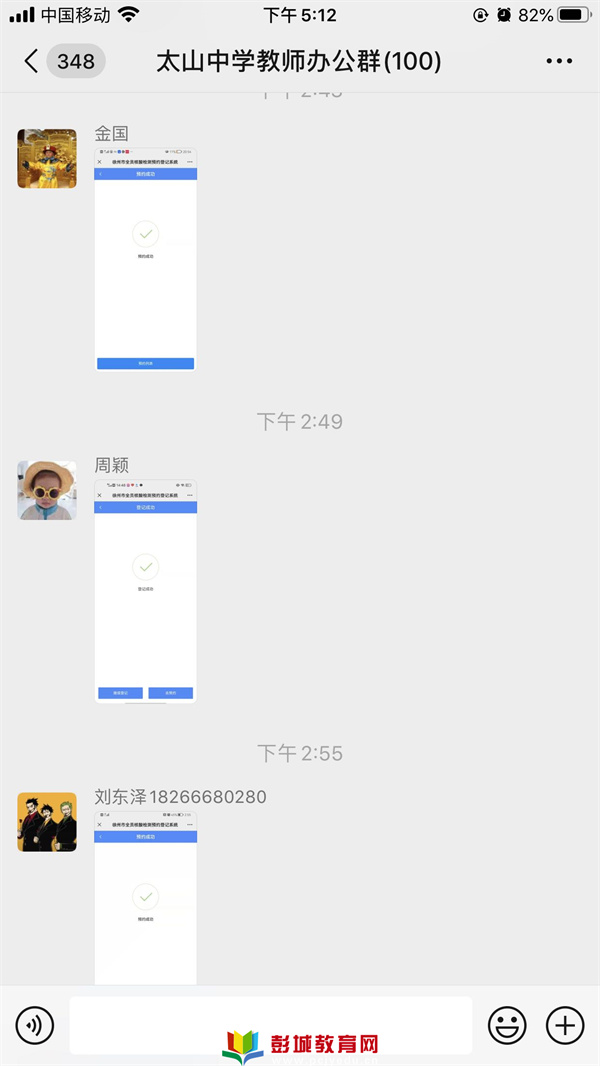Open 刘东泽's profile avatar

tap(47, 822)
